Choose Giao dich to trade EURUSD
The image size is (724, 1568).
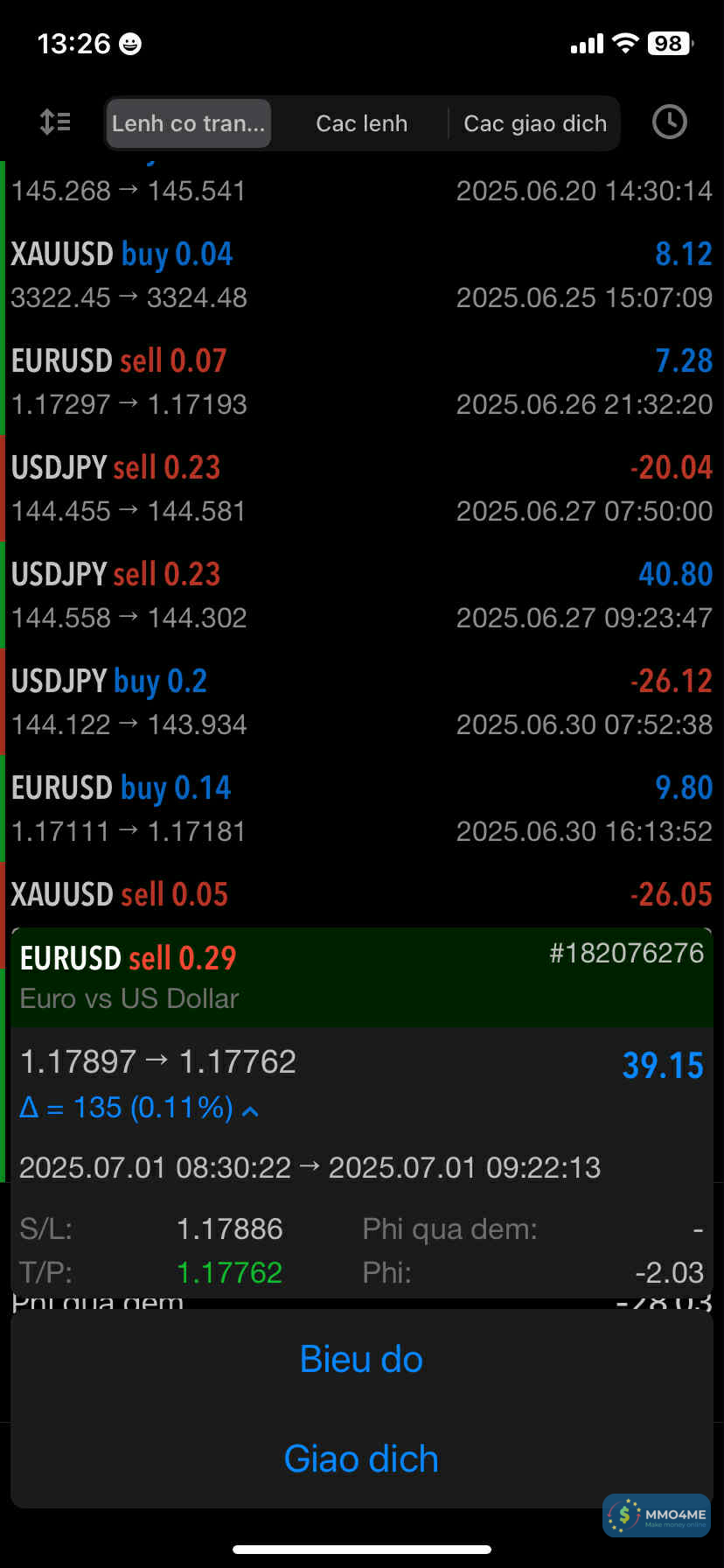coord(361,1459)
